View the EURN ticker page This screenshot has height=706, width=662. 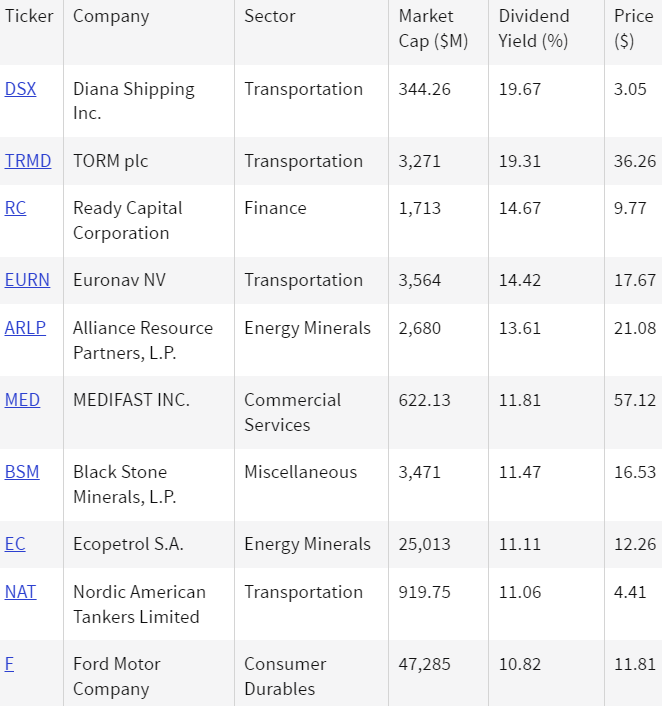27,280
